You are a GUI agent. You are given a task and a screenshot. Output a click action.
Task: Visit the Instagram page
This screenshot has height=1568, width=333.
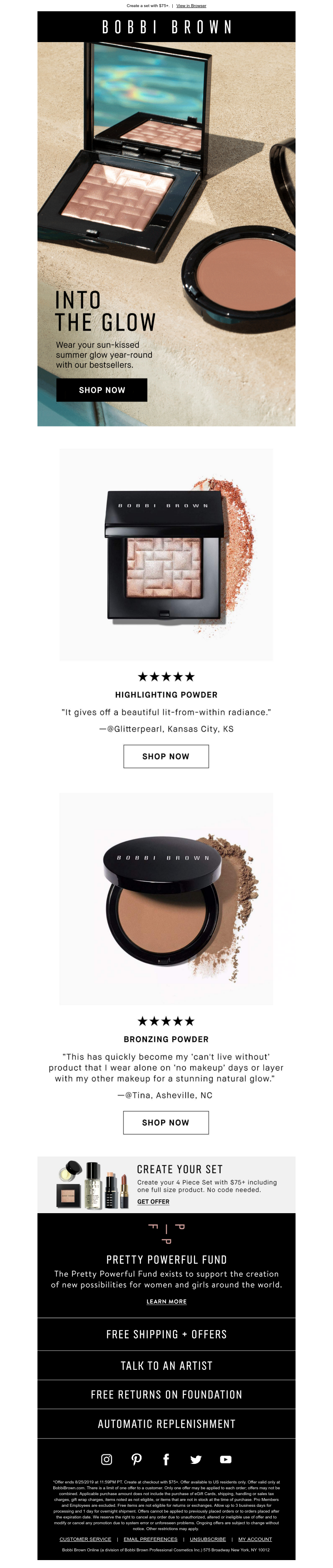107,1459
